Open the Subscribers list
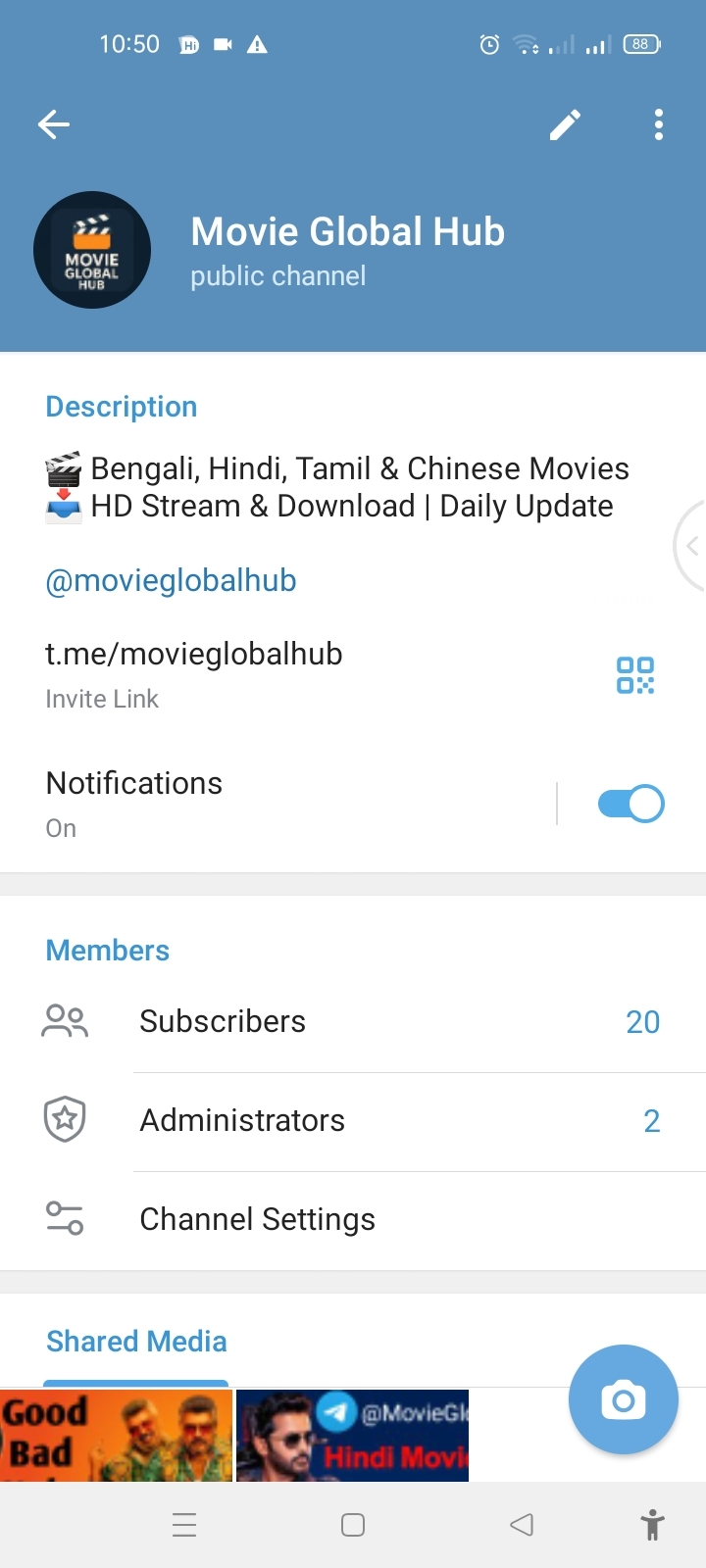Screen dimensions: 706x1568 [x=353, y=1022]
